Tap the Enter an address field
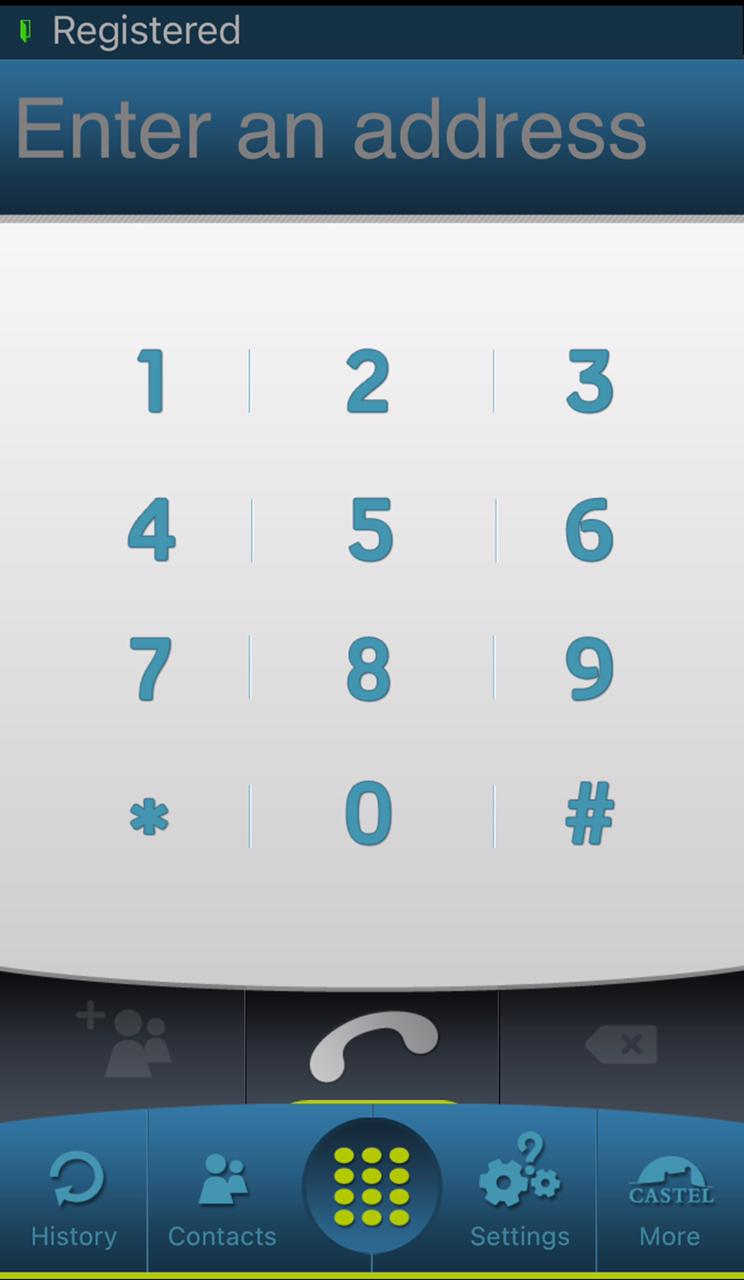 (372, 130)
